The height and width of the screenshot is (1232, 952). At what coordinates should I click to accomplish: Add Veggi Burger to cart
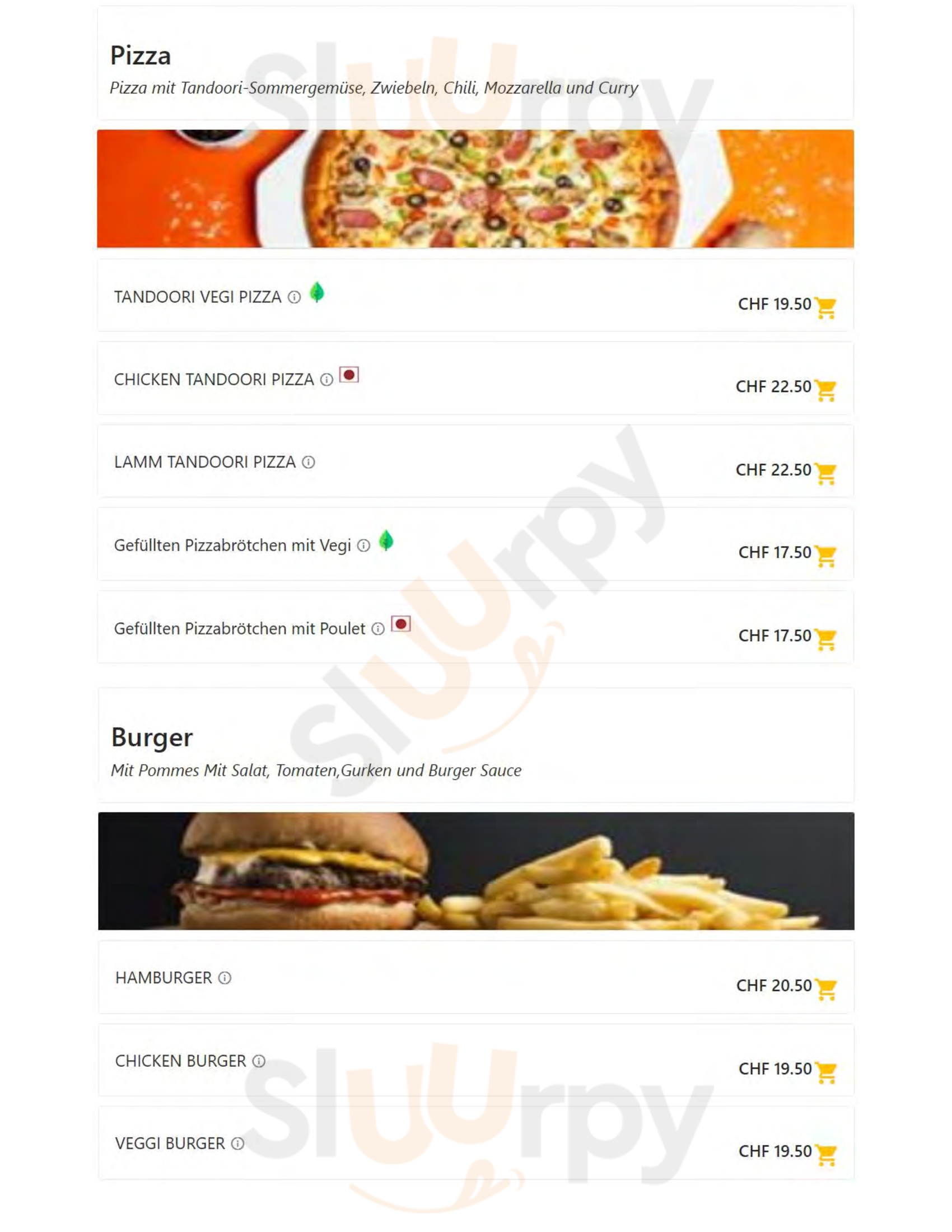825,1154
